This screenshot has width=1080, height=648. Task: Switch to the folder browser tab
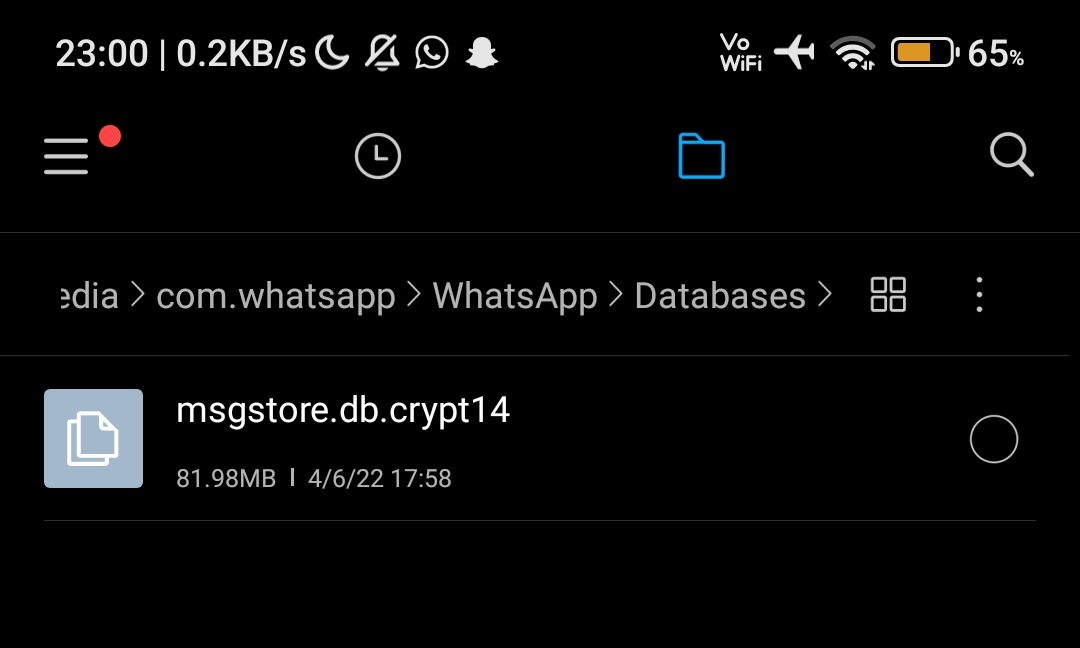pos(701,157)
